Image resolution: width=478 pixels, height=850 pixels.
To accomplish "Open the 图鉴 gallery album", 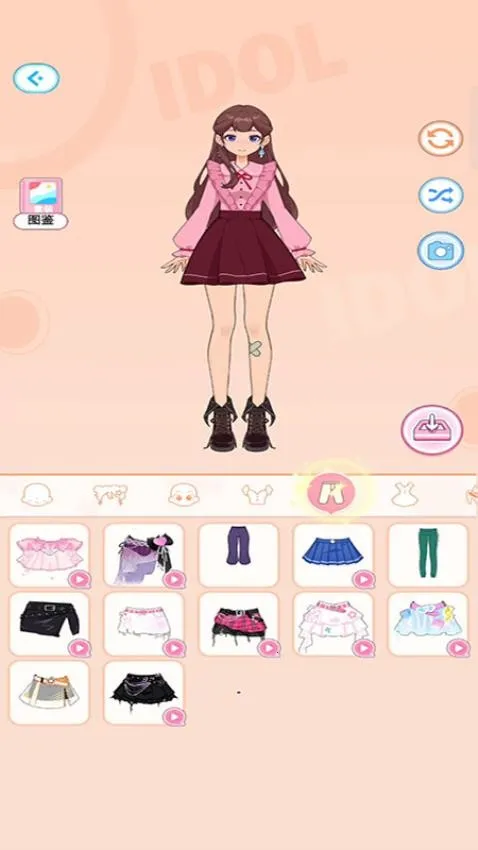I will pyautogui.click(x=41, y=203).
